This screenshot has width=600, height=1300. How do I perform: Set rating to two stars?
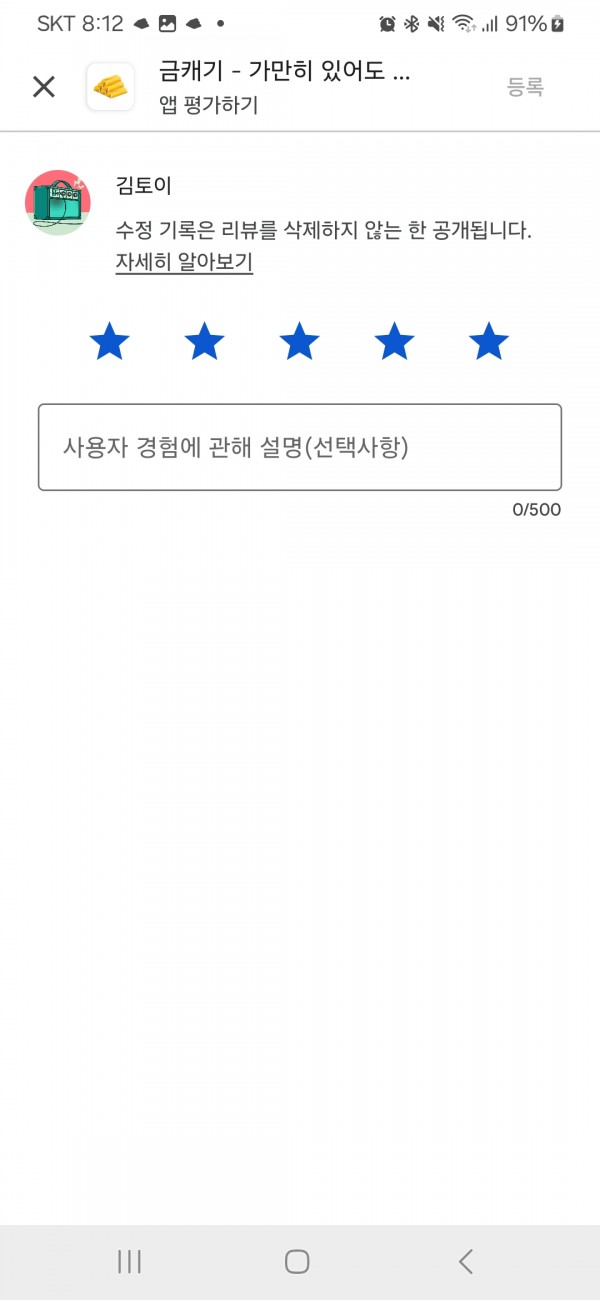[x=205, y=342]
